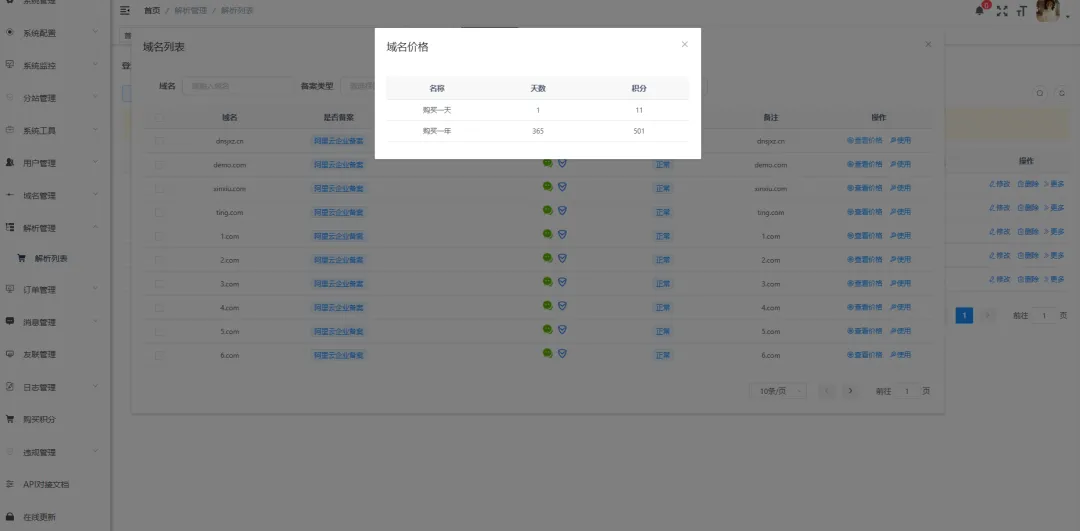Expand 系统配置 in the sidebar

click(x=40, y=33)
